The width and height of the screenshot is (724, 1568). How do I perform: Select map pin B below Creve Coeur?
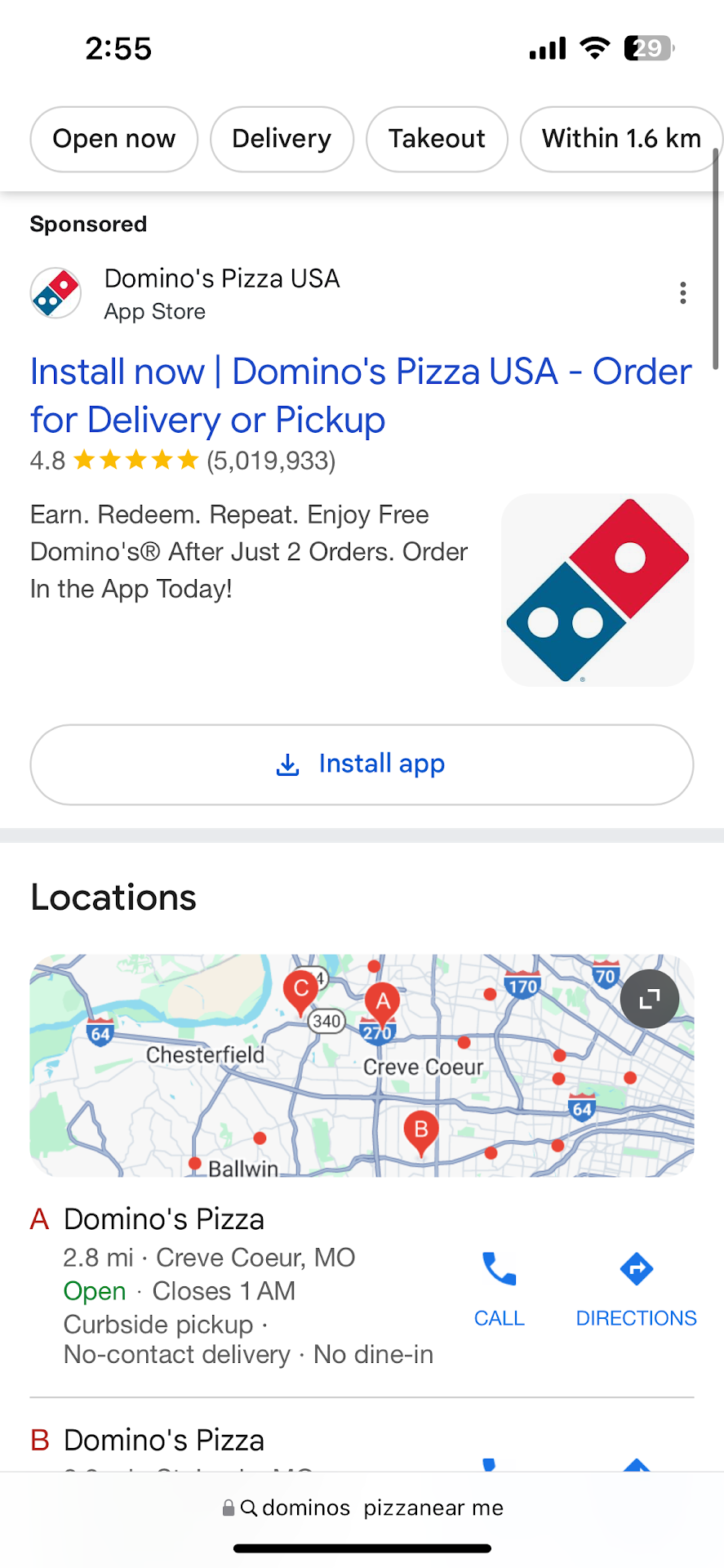pos(421,1131)
